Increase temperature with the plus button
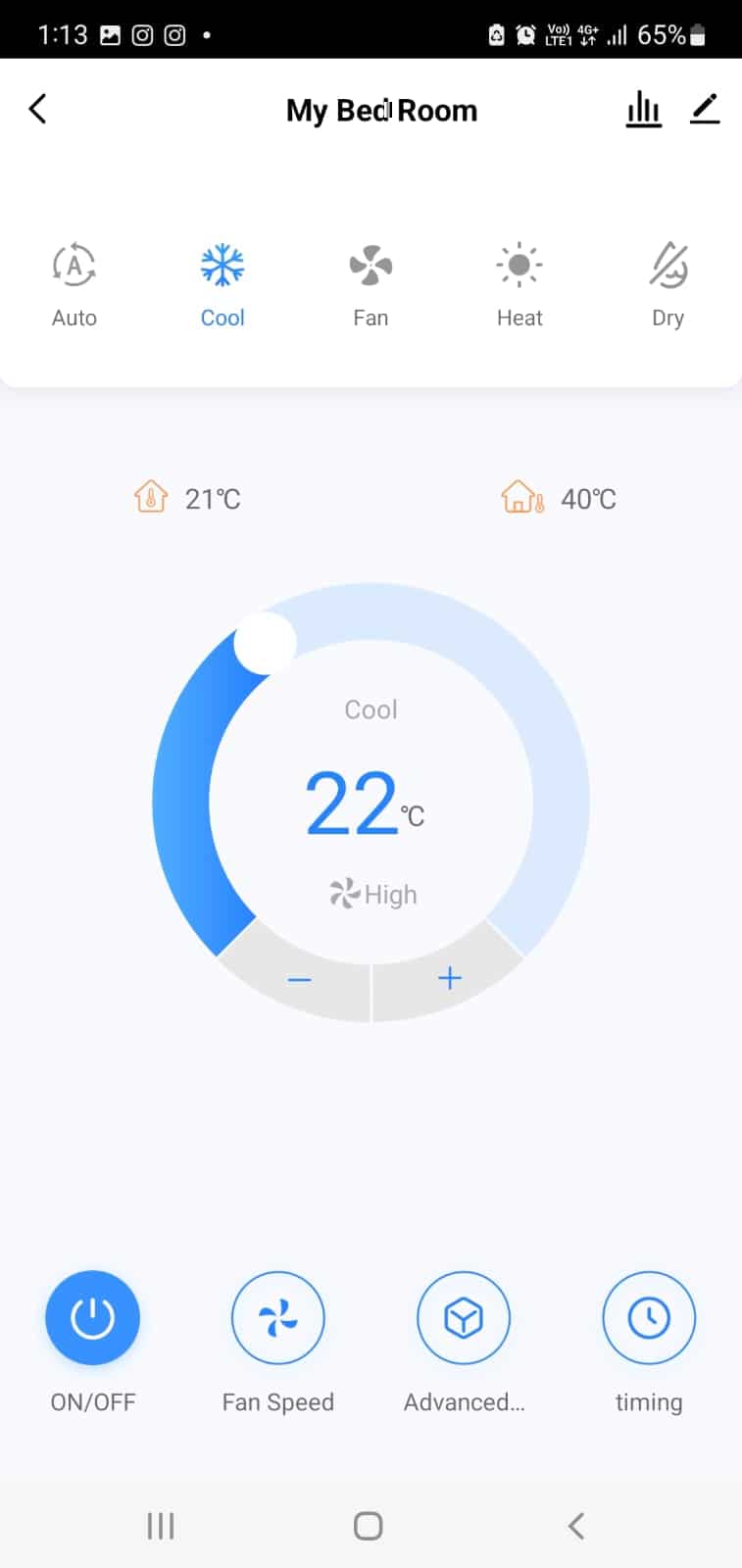The width and height of the screenshot is (742, 1568). 449,978
